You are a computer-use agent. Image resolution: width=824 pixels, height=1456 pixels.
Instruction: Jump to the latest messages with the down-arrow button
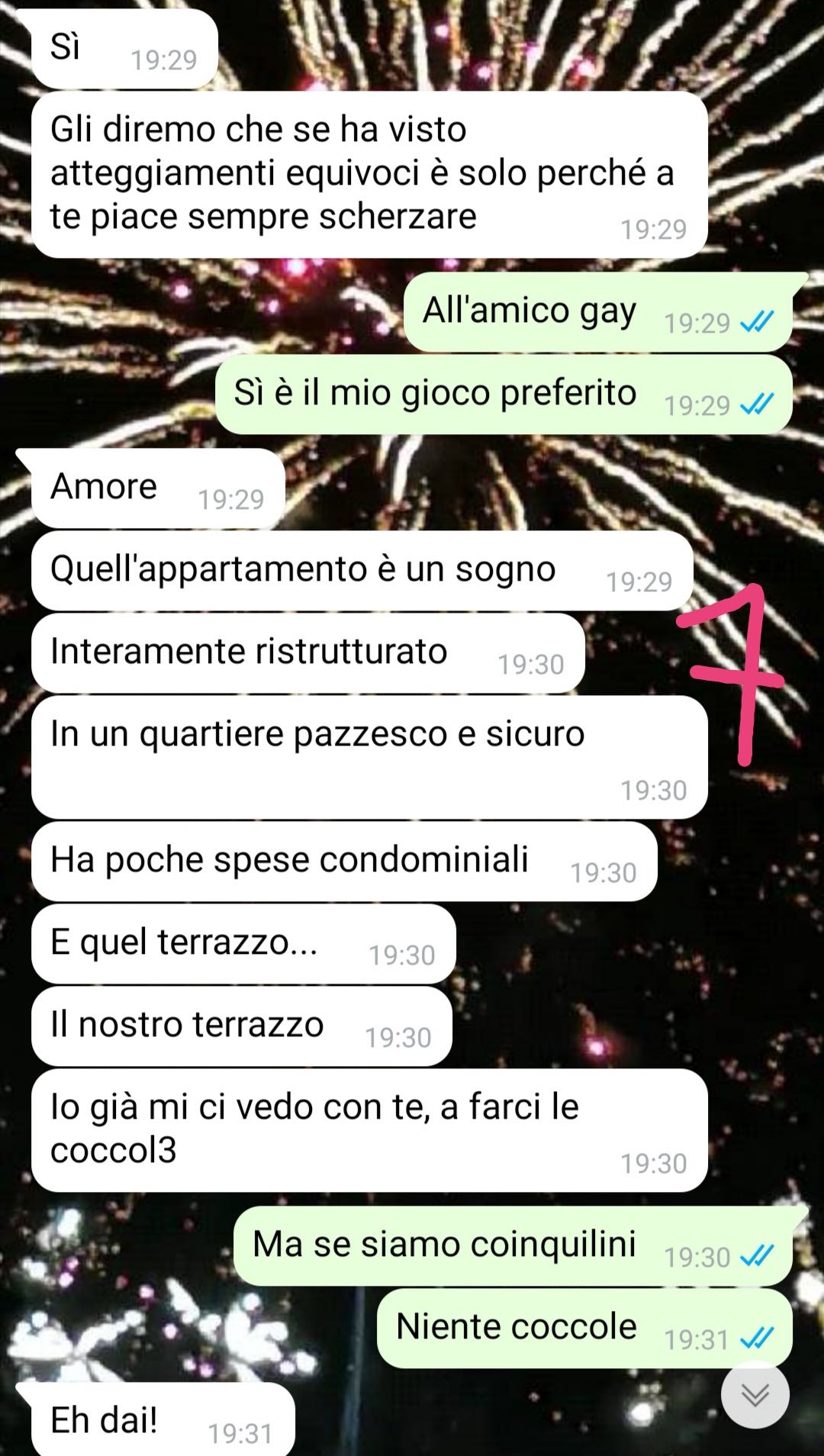(755, 1395)
